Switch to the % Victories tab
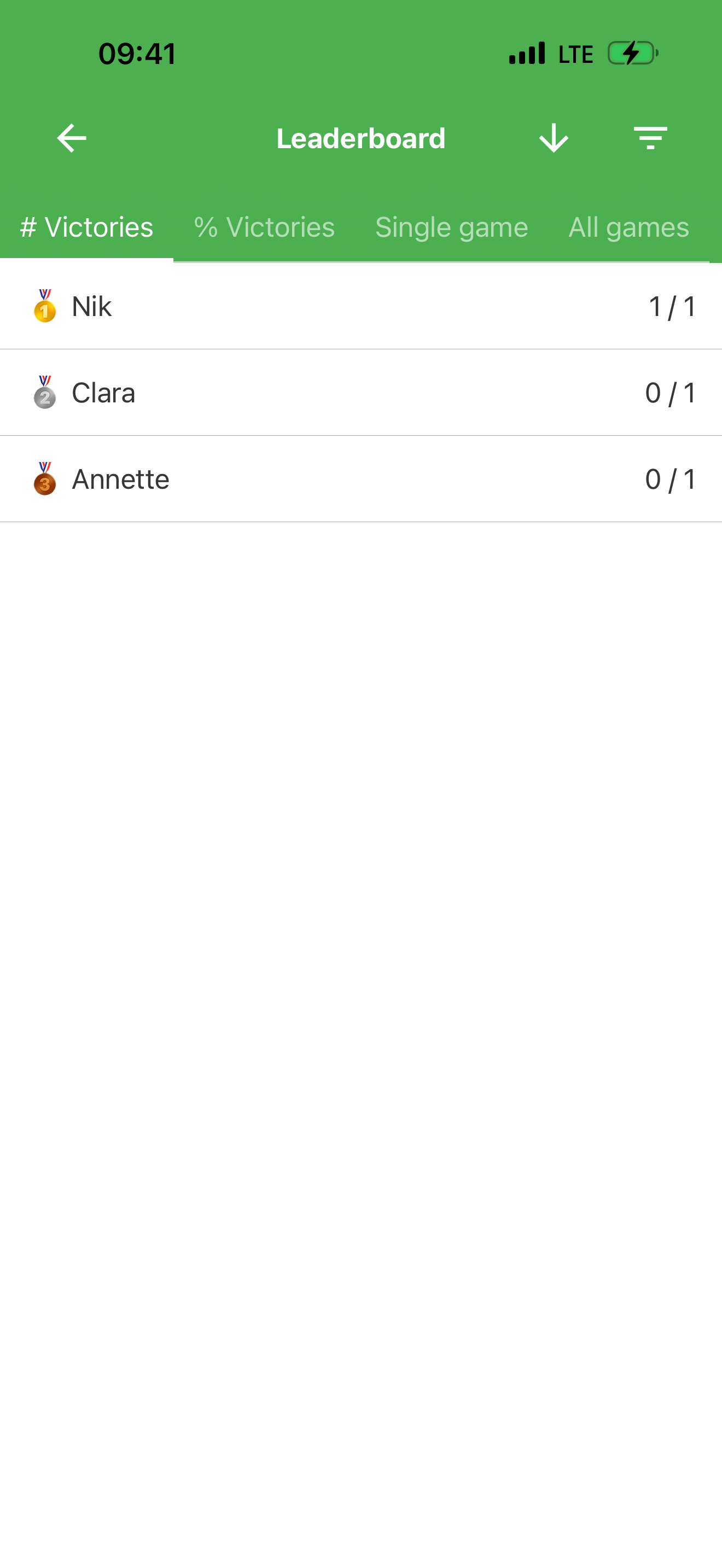Viewport: 722px width, 1568px height. point(264,227)
